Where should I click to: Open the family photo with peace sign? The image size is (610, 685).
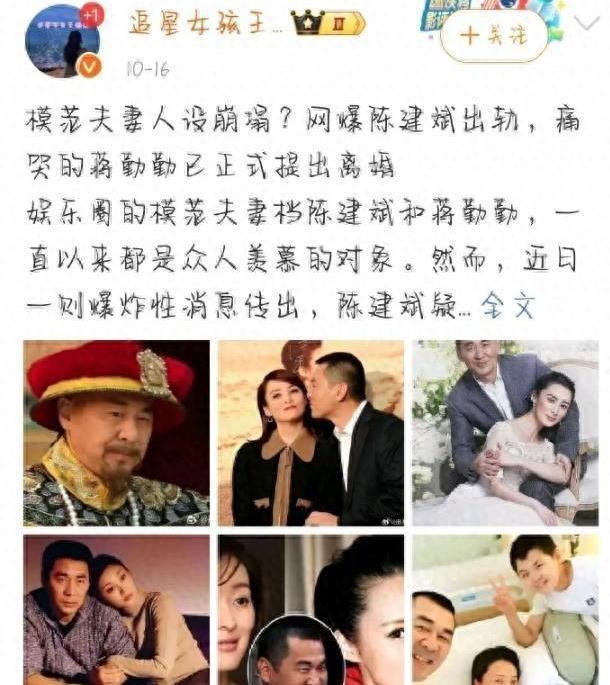pos(505,610)
